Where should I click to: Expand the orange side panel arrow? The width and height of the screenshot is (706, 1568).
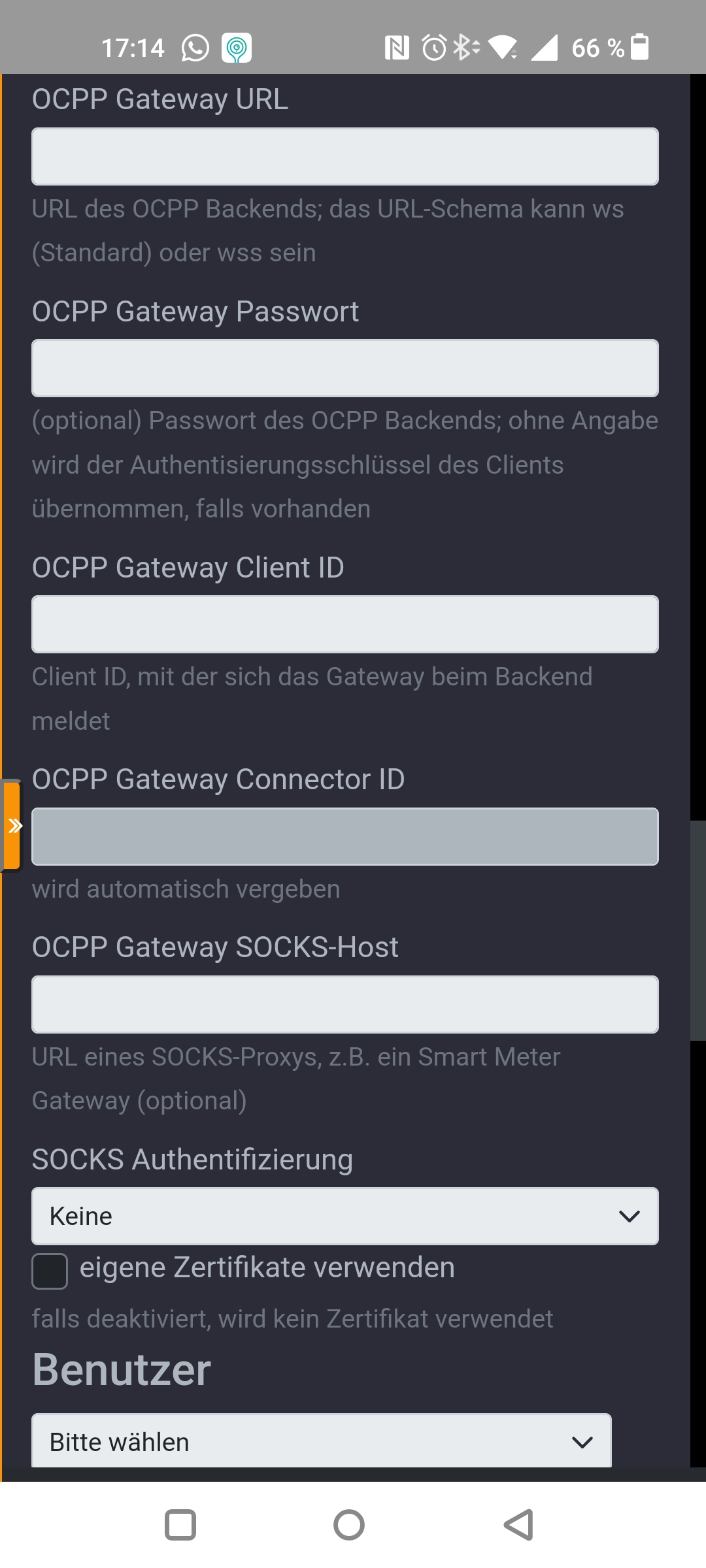tap(12, 826)
